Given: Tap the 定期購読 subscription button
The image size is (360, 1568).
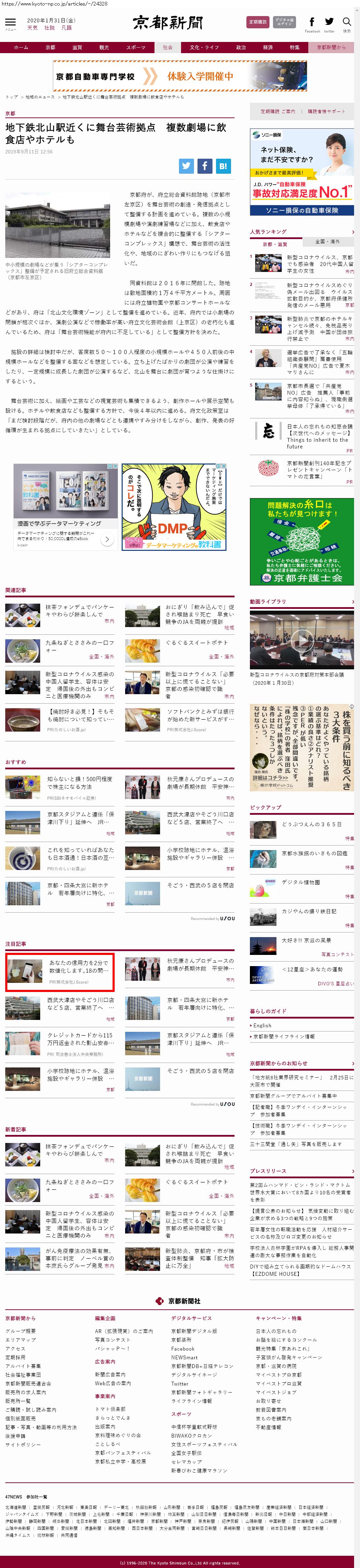Looking at the screenshot, I should pos(258,22).
